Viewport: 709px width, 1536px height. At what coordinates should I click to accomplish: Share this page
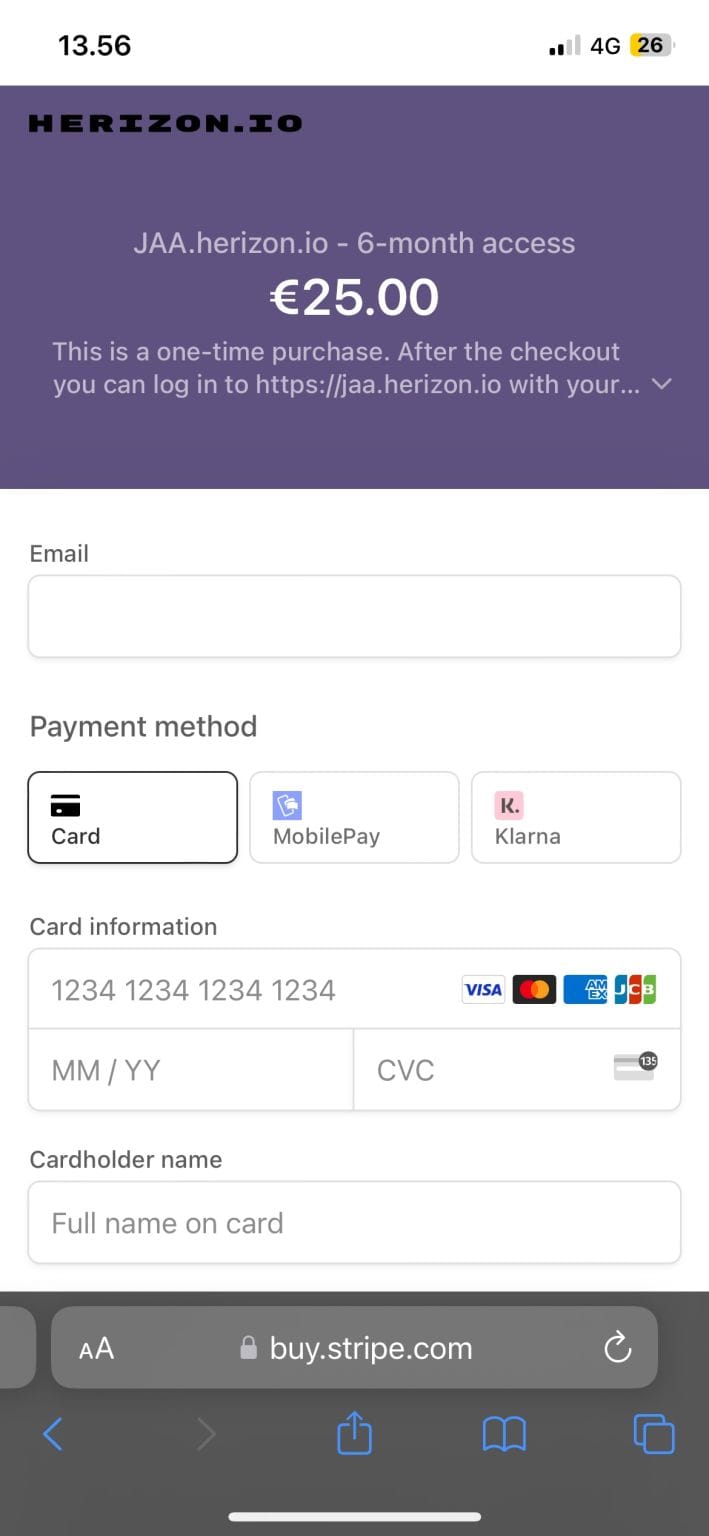tap(354, 1435)
